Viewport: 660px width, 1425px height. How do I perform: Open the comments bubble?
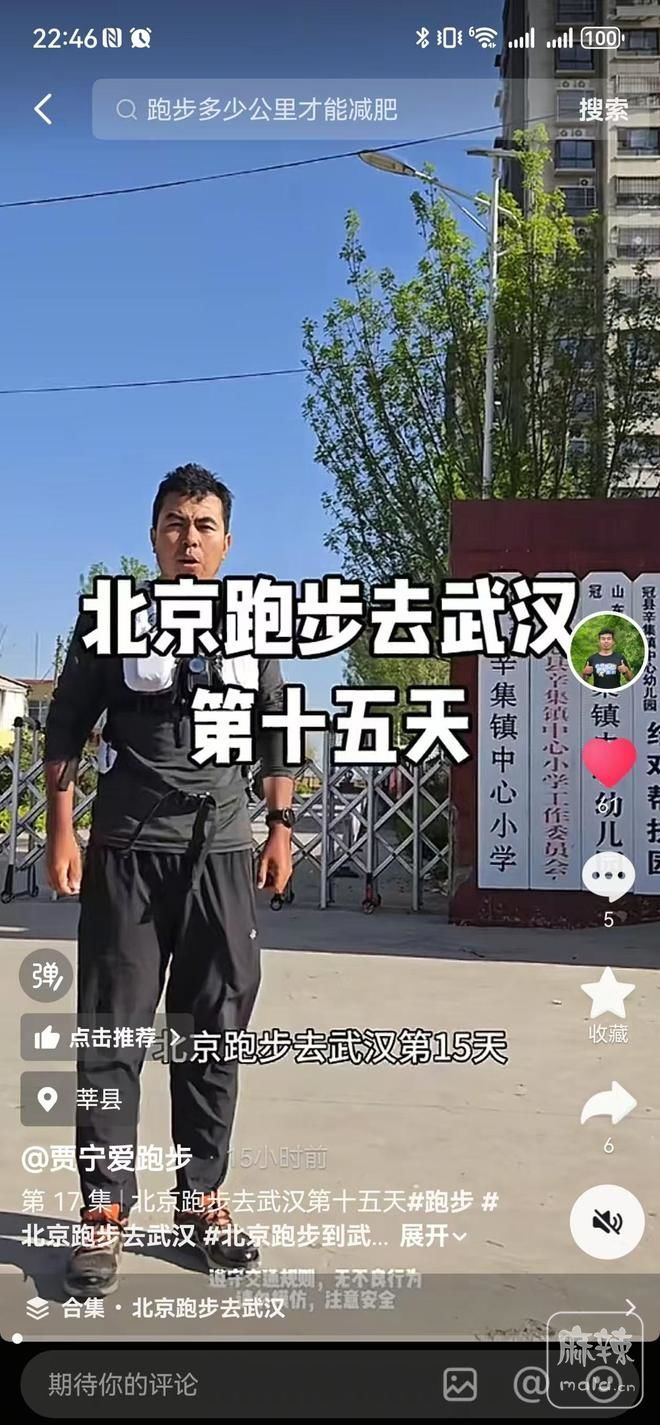coord(608,877)
